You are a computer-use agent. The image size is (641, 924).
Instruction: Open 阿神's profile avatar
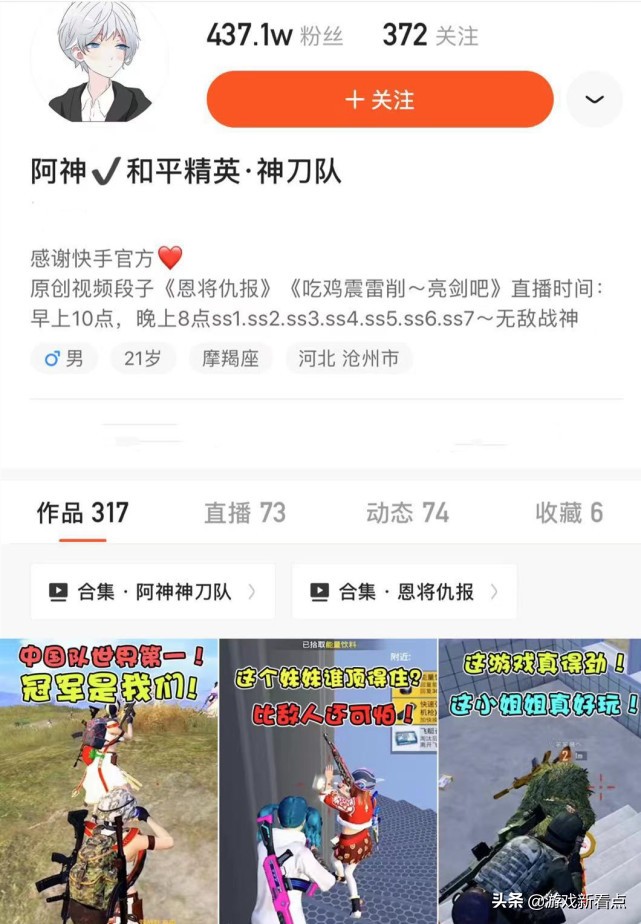click(99, 62)
